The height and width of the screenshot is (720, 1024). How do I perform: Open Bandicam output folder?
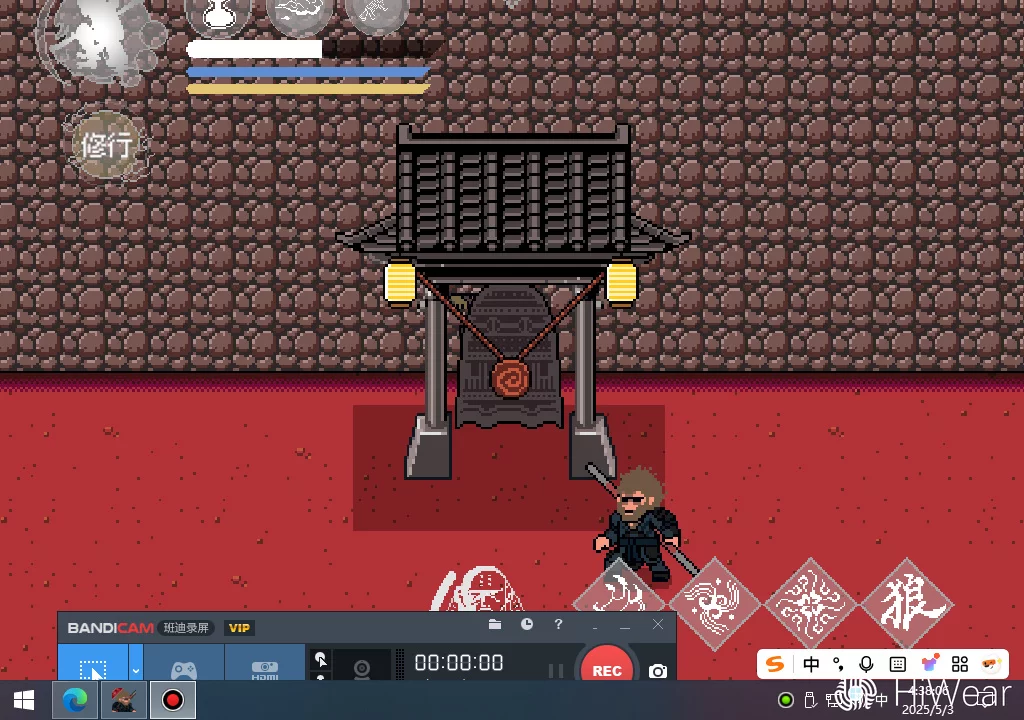495,625
